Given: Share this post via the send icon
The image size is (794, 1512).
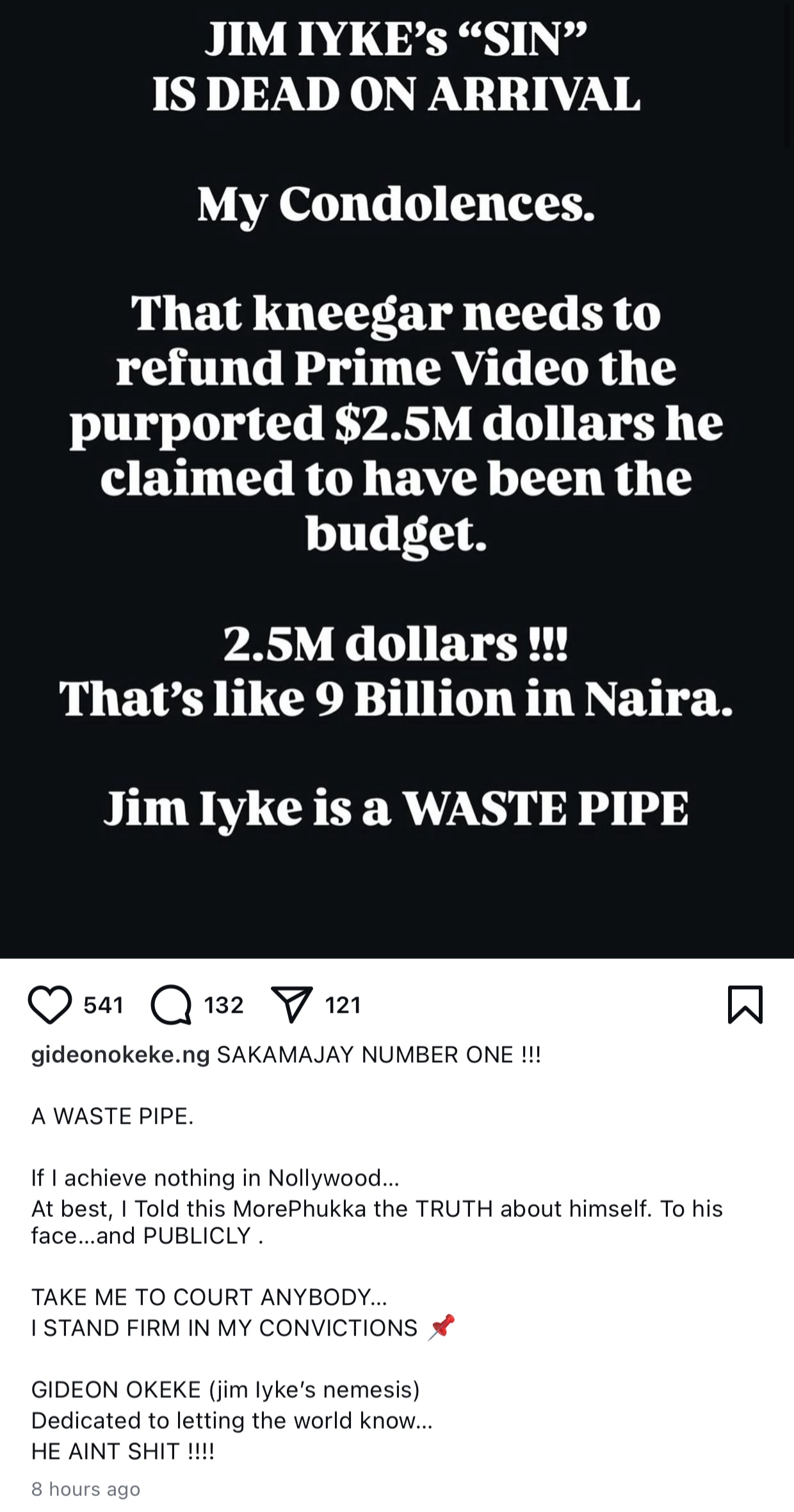Looking at the screenshot, I should pyautogui.click(x=291, y=1005).
